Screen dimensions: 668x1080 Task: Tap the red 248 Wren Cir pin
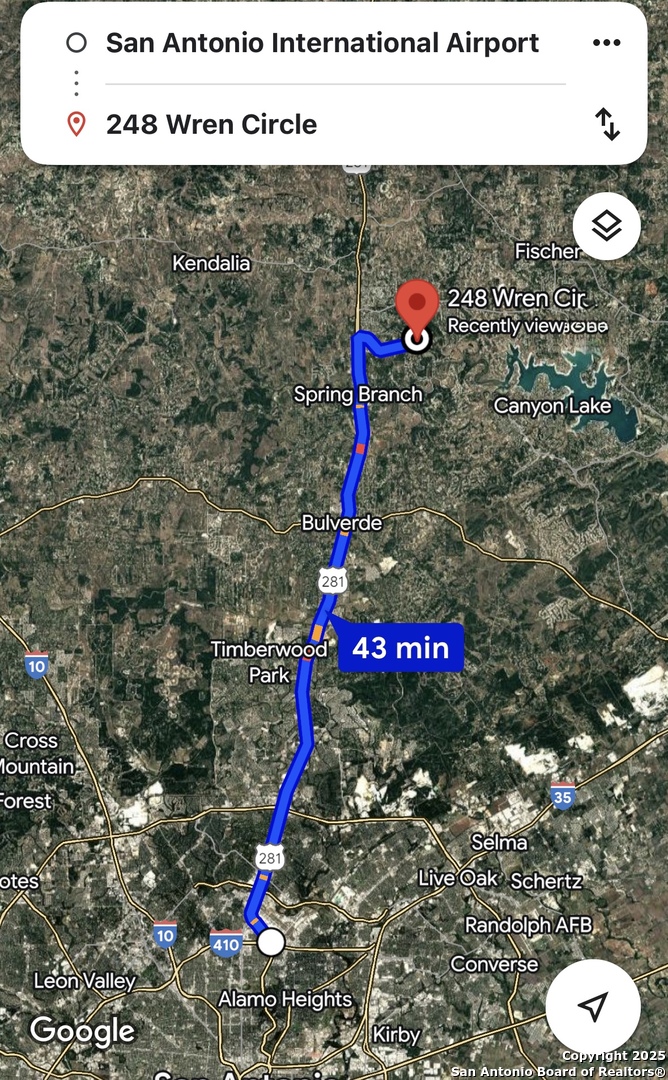(x=417, y=306)
